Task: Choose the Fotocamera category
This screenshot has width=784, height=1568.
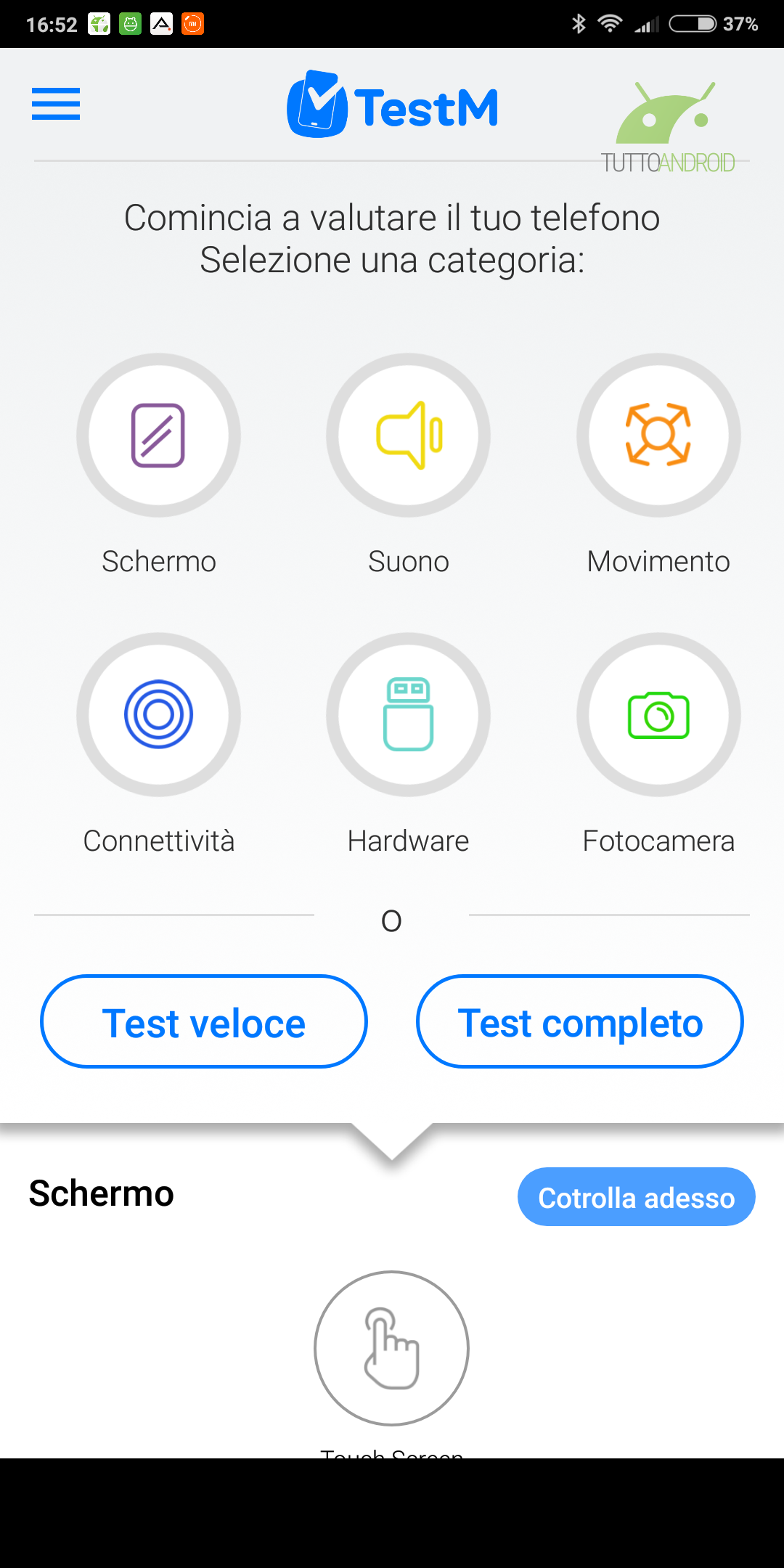Action: [658, 715]
